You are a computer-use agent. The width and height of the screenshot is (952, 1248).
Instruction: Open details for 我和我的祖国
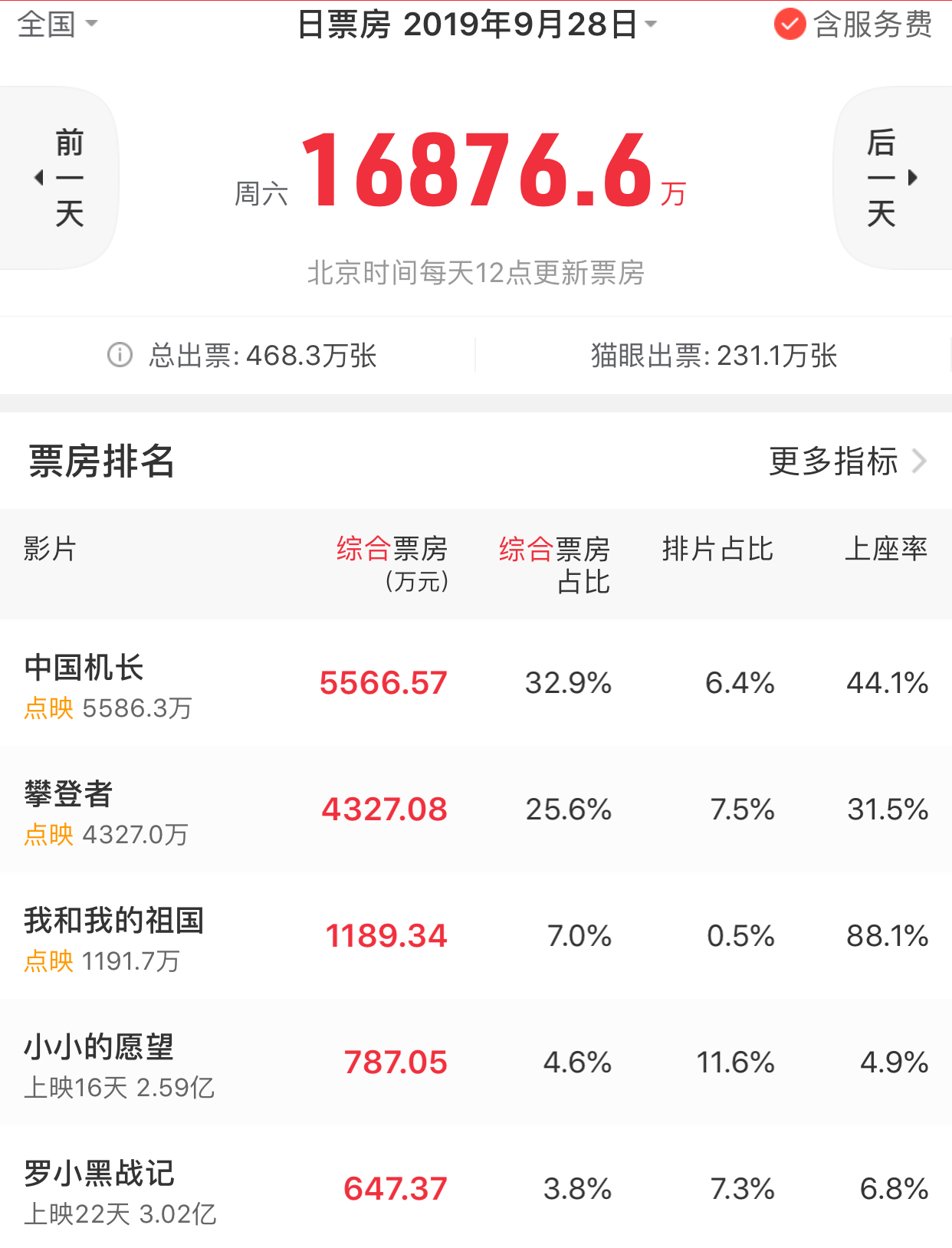475,936
